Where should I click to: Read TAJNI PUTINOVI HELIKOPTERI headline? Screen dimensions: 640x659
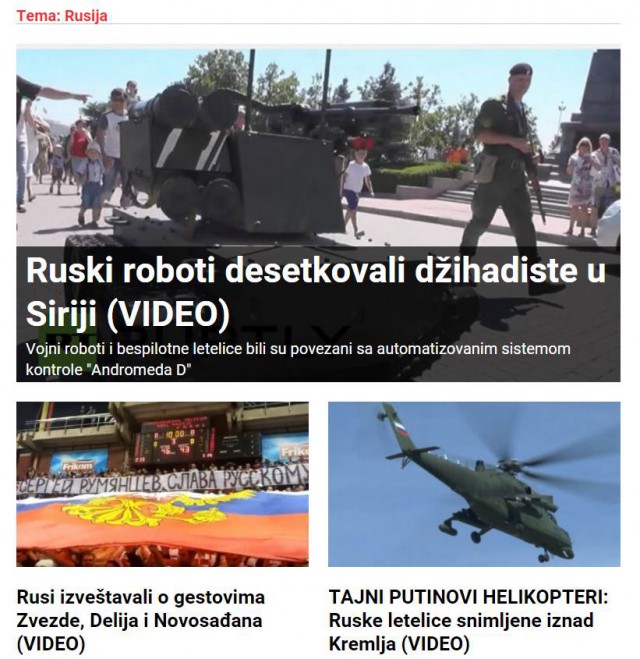pyautogui.click(x=468, y=620)
